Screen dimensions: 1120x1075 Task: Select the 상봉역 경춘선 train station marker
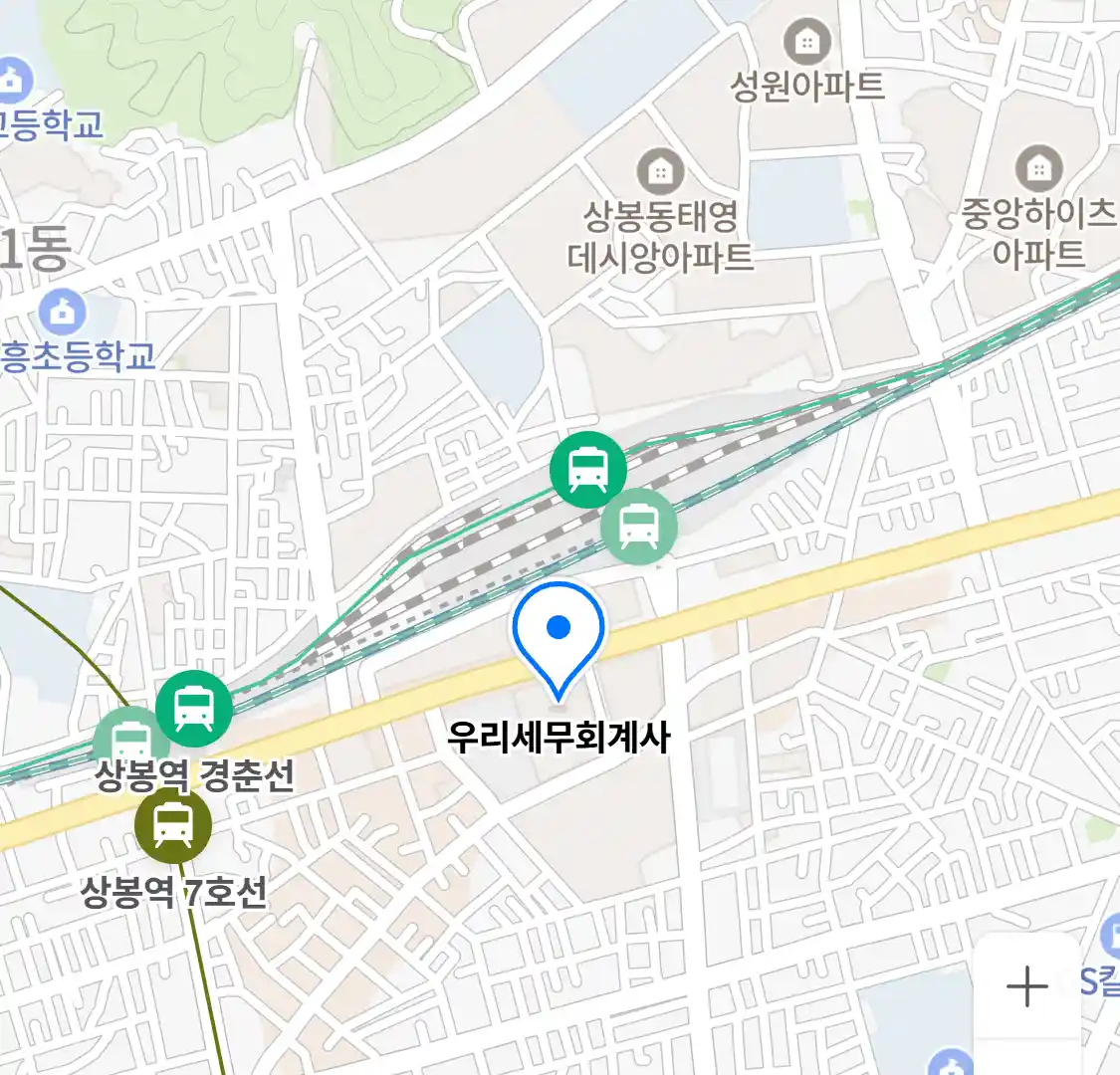[x=193, y=709]
